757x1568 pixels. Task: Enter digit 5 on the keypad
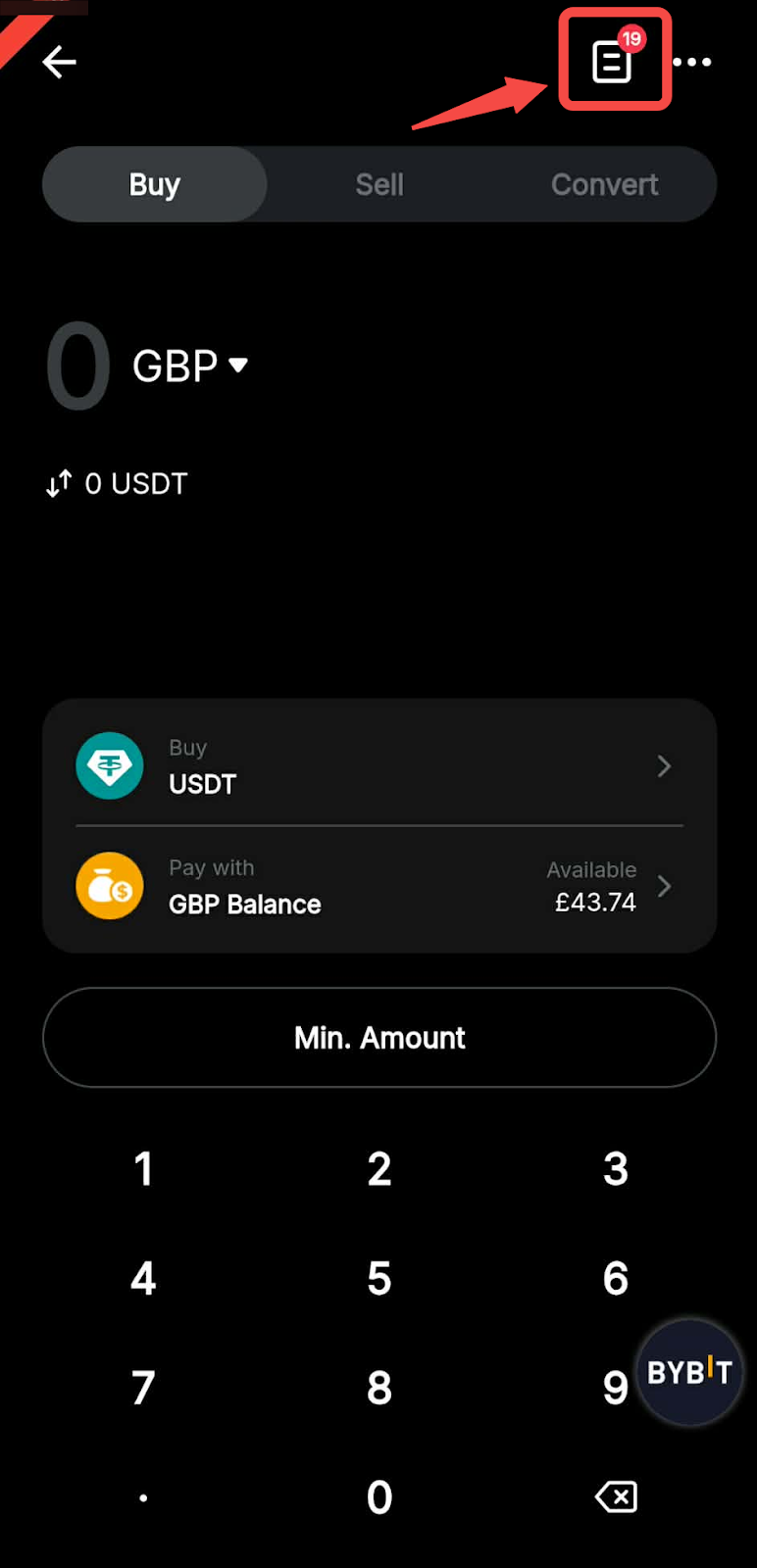379,1278
